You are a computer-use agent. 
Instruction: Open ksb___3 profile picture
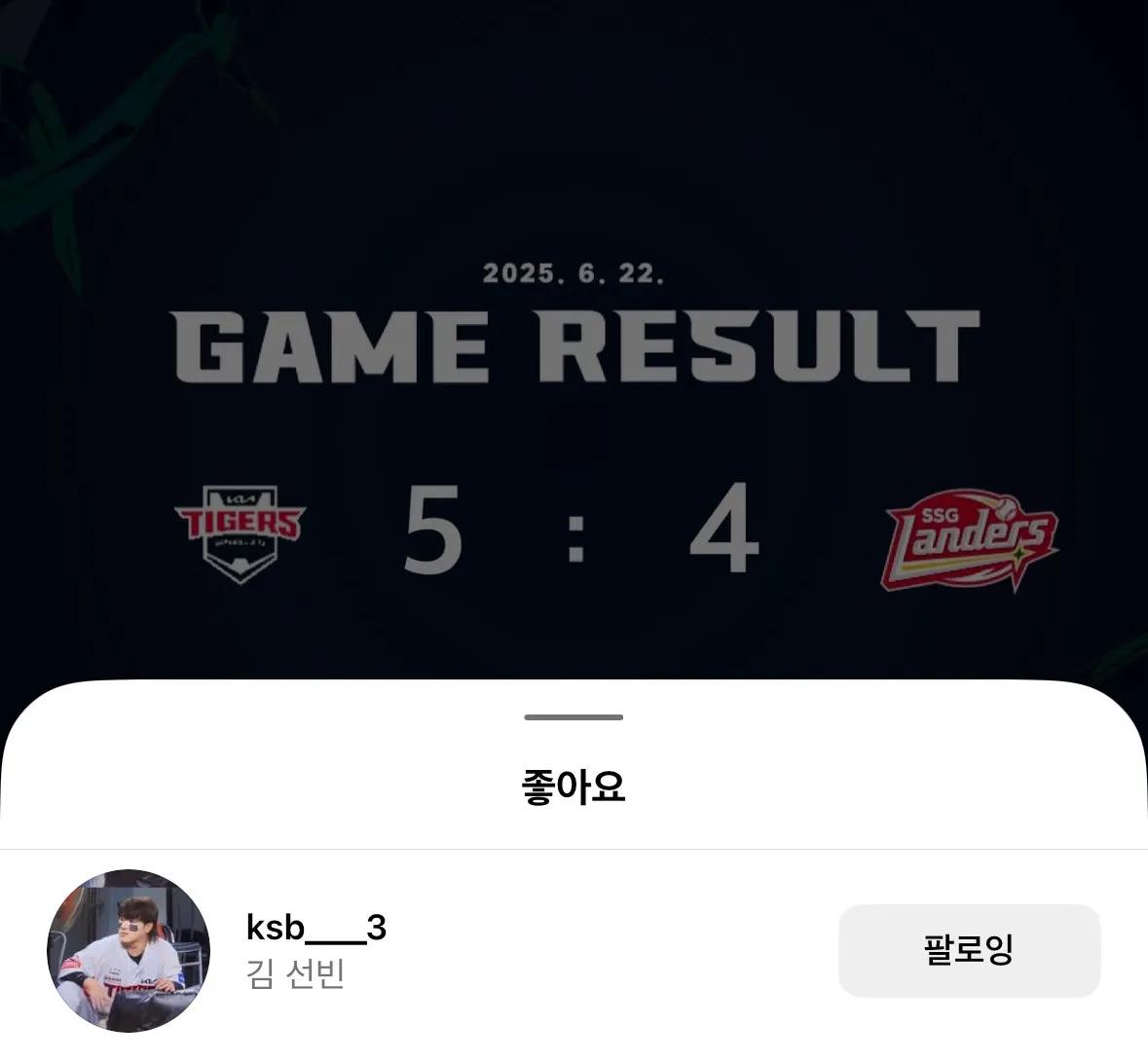point(129,950)
